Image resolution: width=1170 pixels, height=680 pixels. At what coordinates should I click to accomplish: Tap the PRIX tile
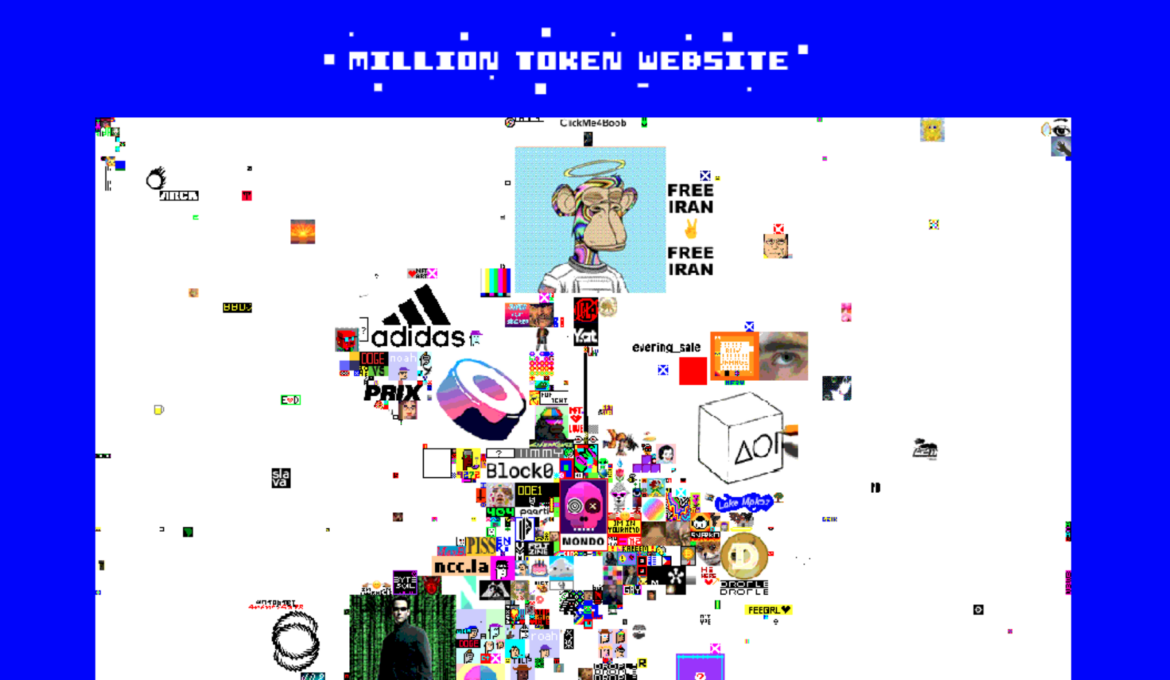coord(392,392)
